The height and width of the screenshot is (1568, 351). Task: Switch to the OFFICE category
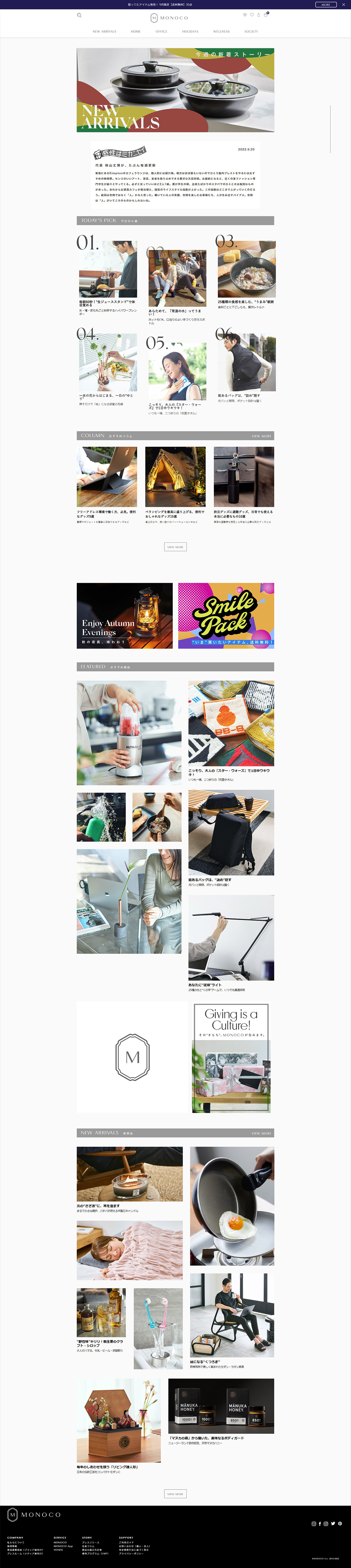[x=161, y=32]
